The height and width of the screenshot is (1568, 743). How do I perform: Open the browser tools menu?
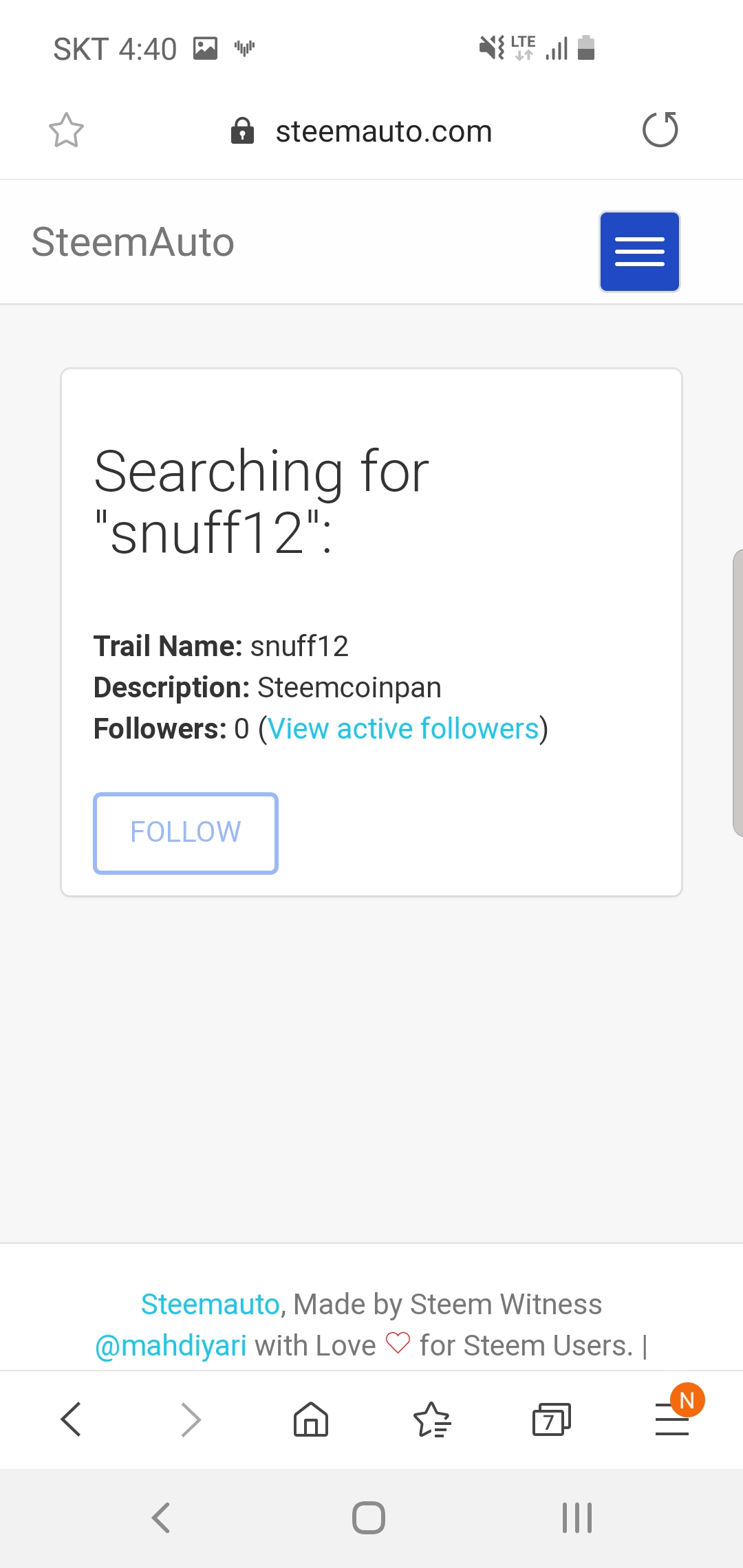coord(672,1419)
